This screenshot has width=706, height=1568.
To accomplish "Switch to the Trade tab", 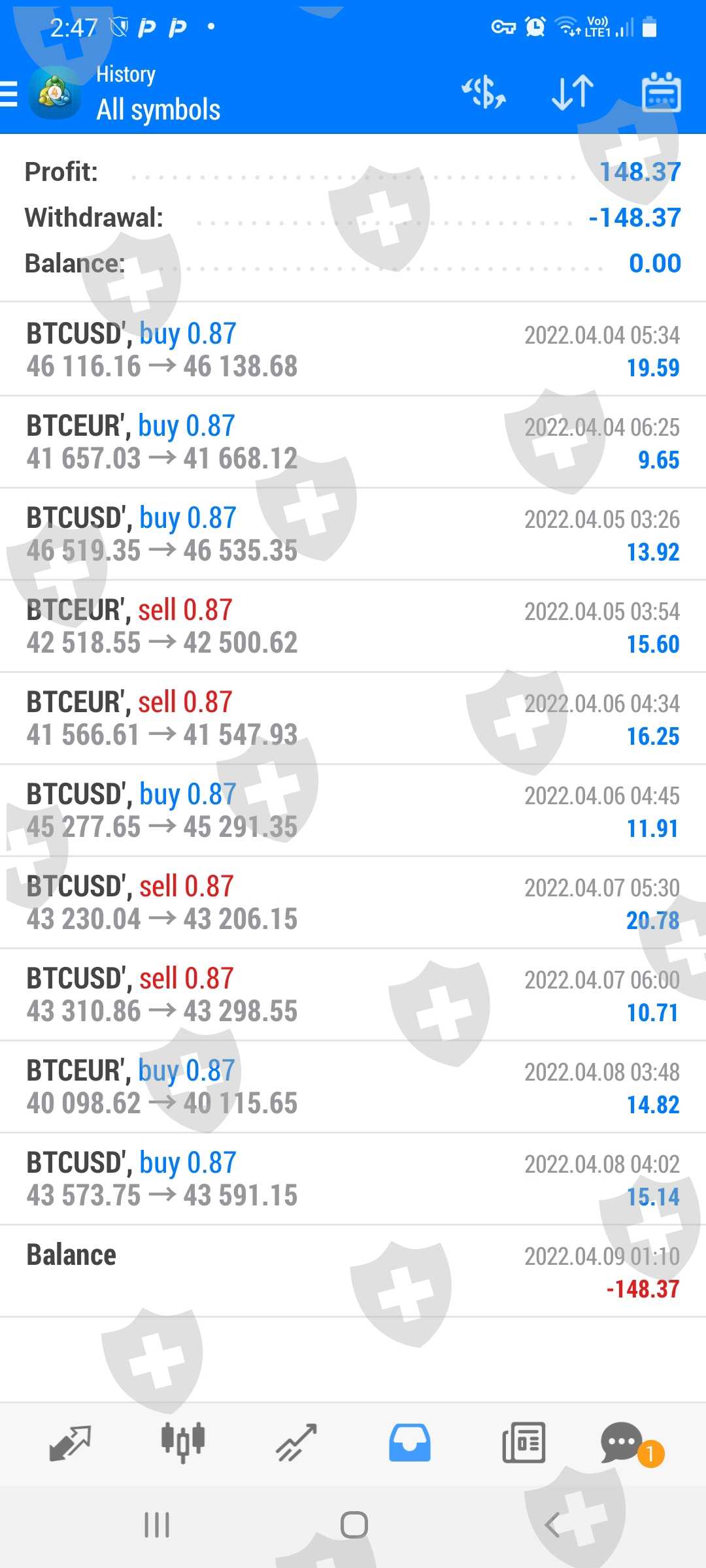I will 296,1443.
